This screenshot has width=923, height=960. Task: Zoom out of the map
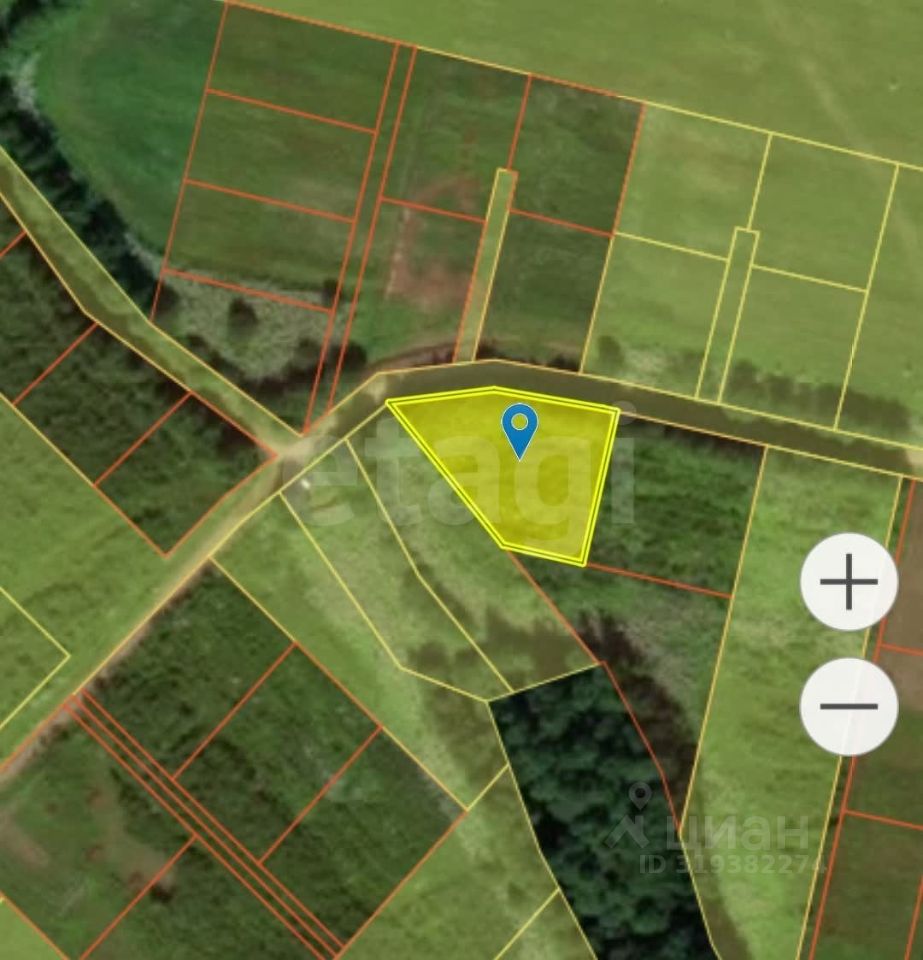coord(849,706)
